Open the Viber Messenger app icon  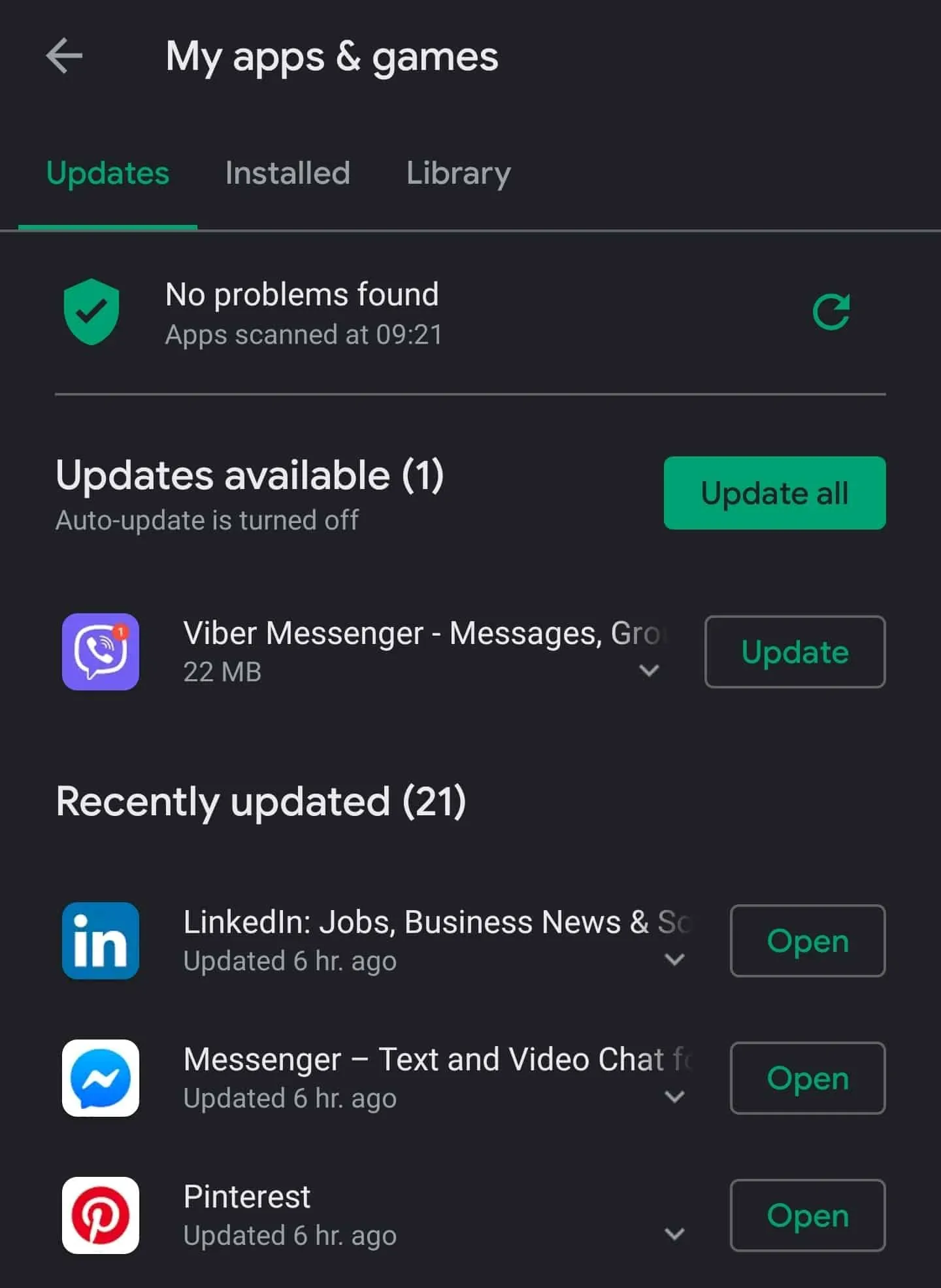pyautogui.click(x=101, y=651)
